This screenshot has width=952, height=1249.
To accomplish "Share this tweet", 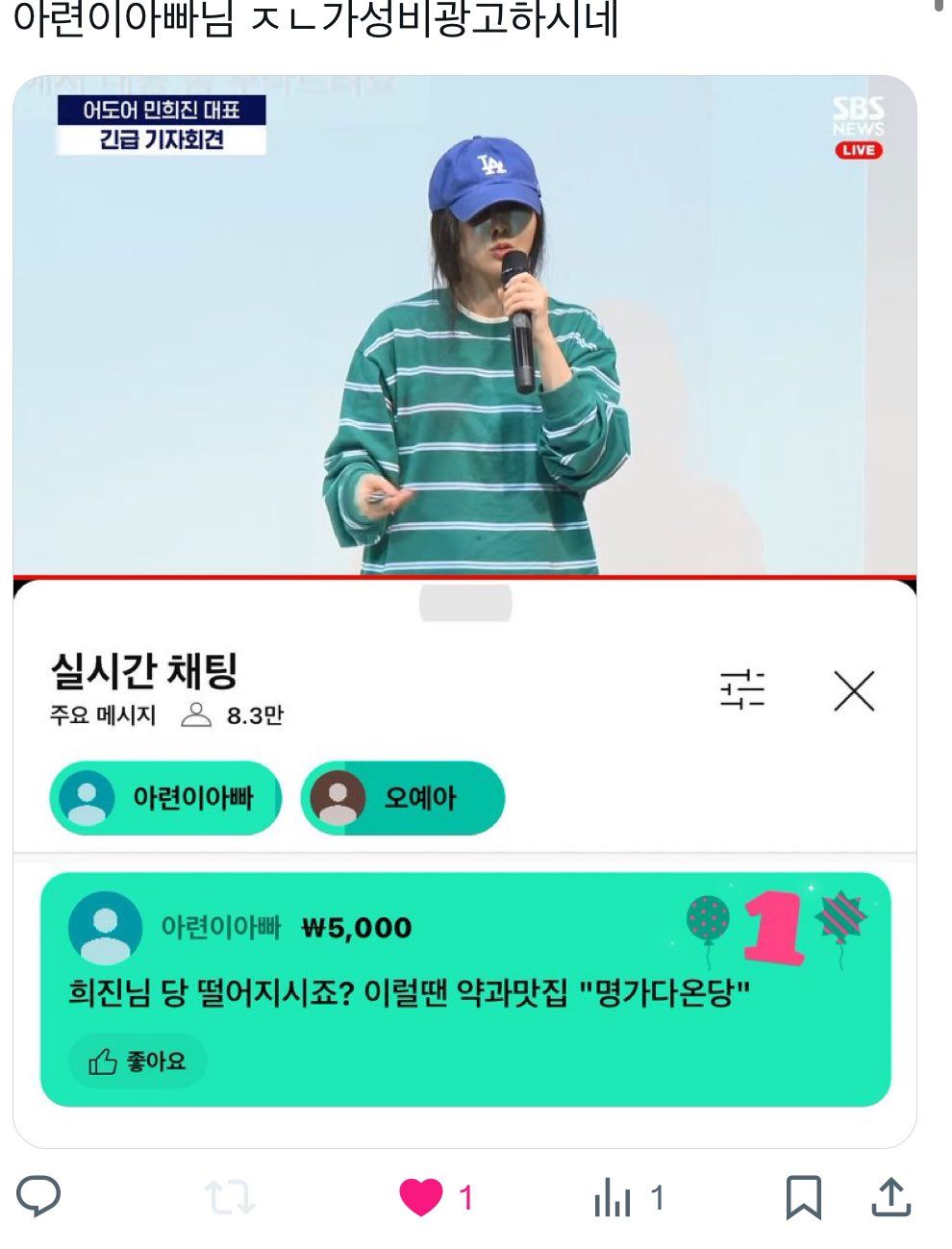I will coord(890,1197).
